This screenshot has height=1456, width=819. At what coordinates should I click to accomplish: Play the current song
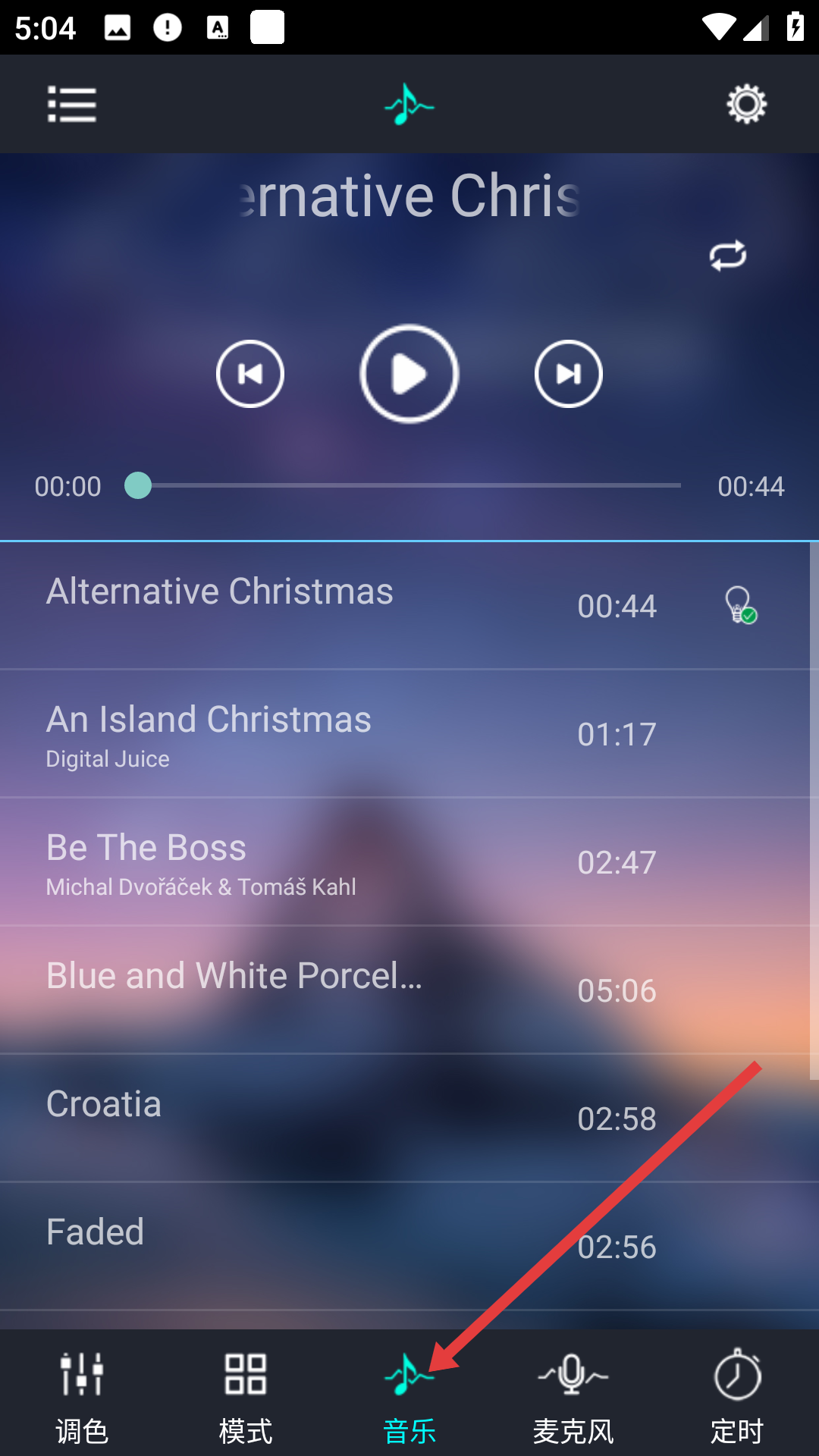[x=409, y=374]
